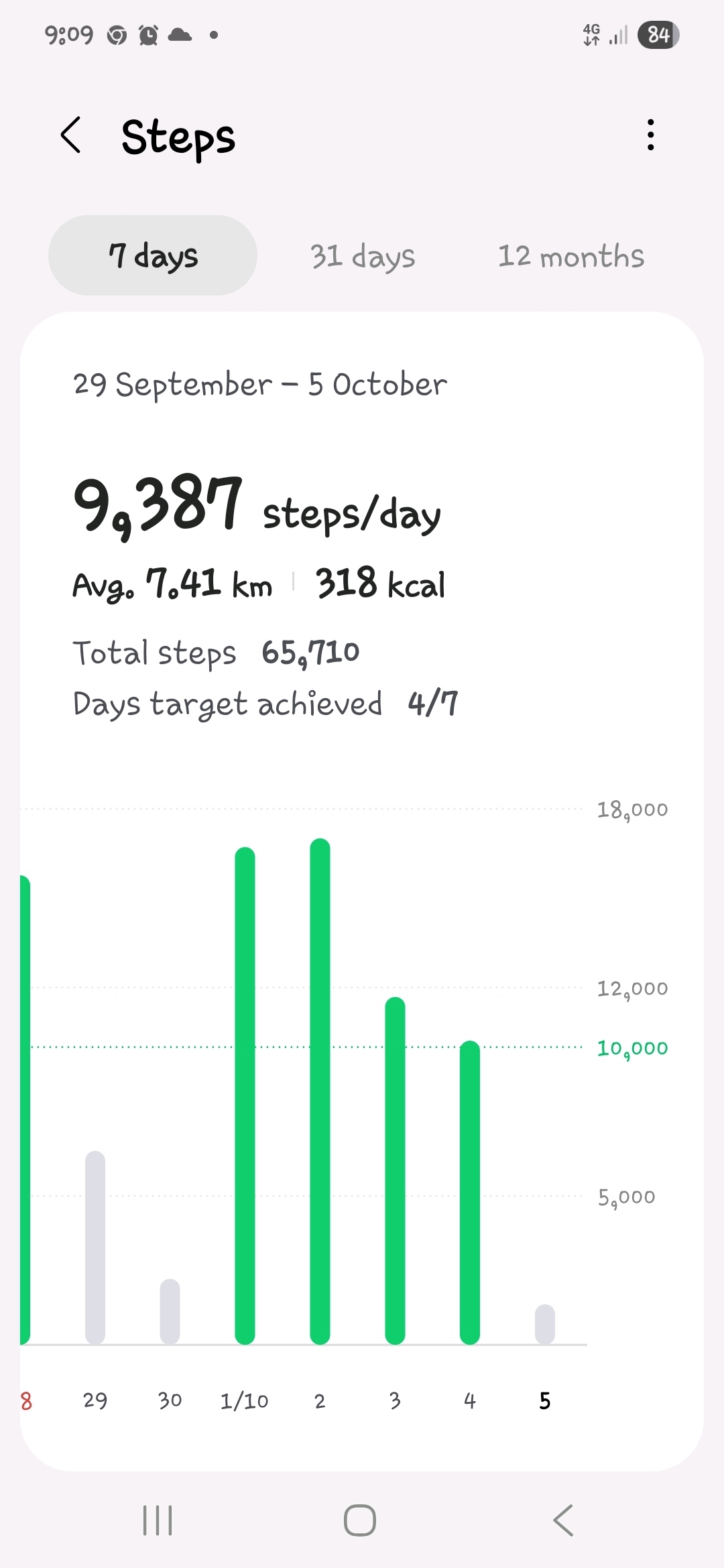This screenshot has width=724, height=1568.
Task: Select the bar for day 30
Action: coord(170,1312)
